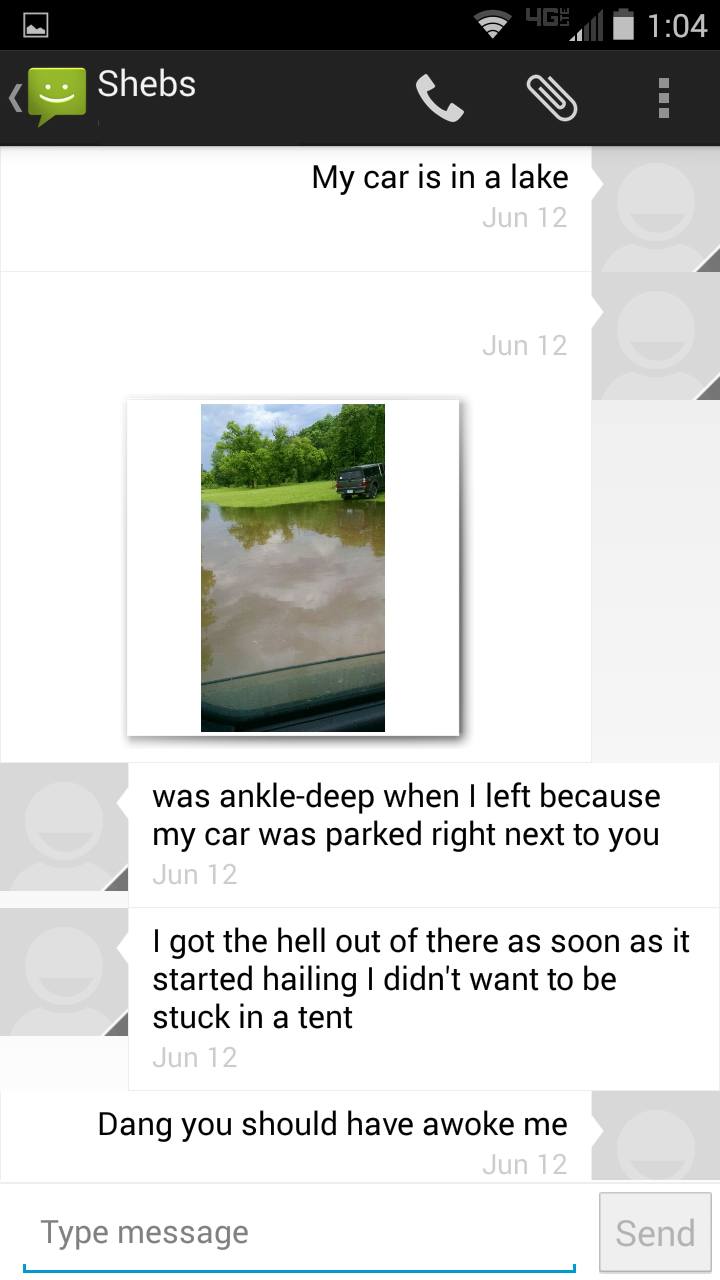
Task: Open the flooded car photo
Action: tap(293, 568)
